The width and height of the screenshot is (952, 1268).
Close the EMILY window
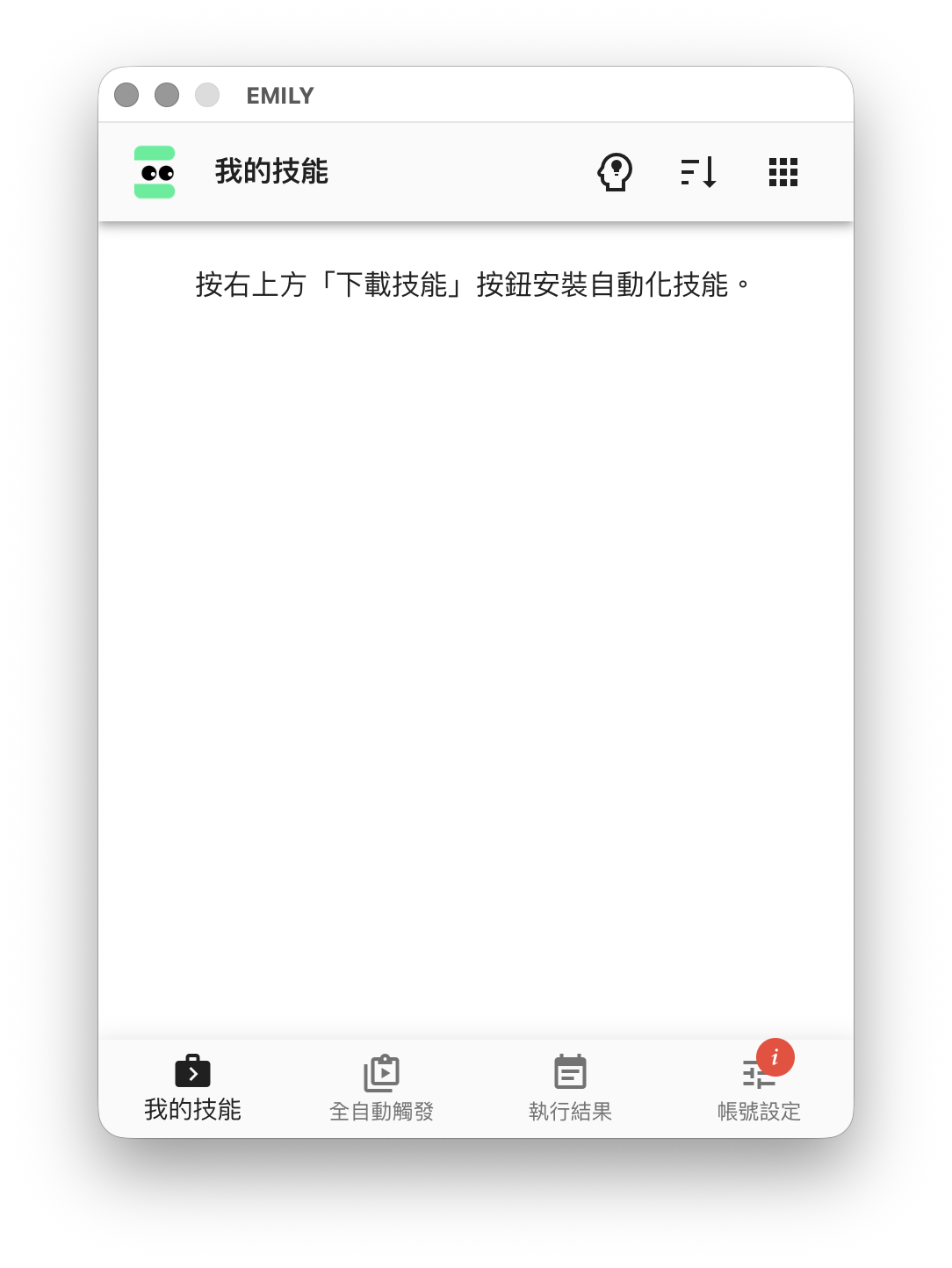126,95
